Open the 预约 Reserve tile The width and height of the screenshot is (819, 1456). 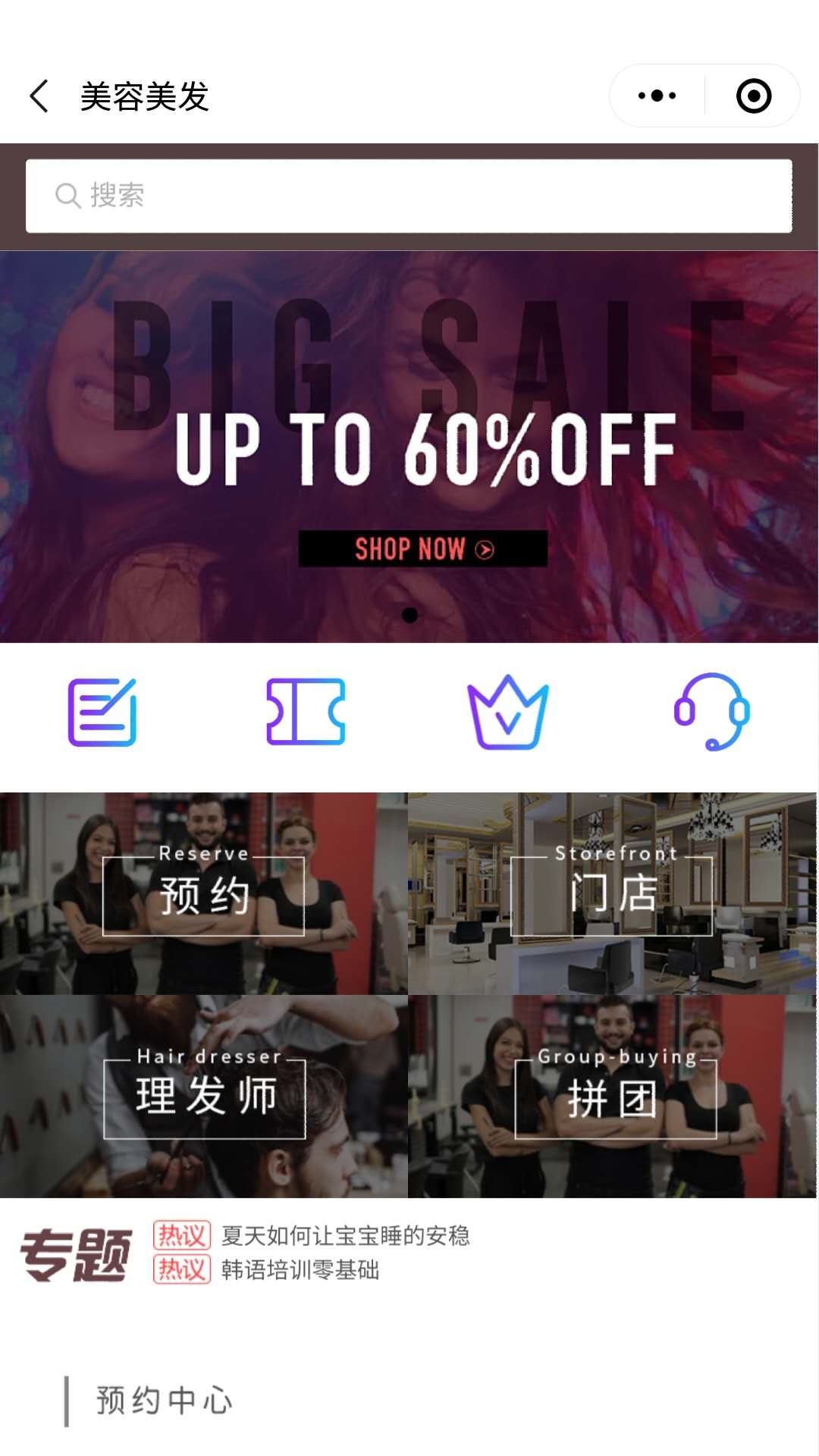[x=203, y=893]
